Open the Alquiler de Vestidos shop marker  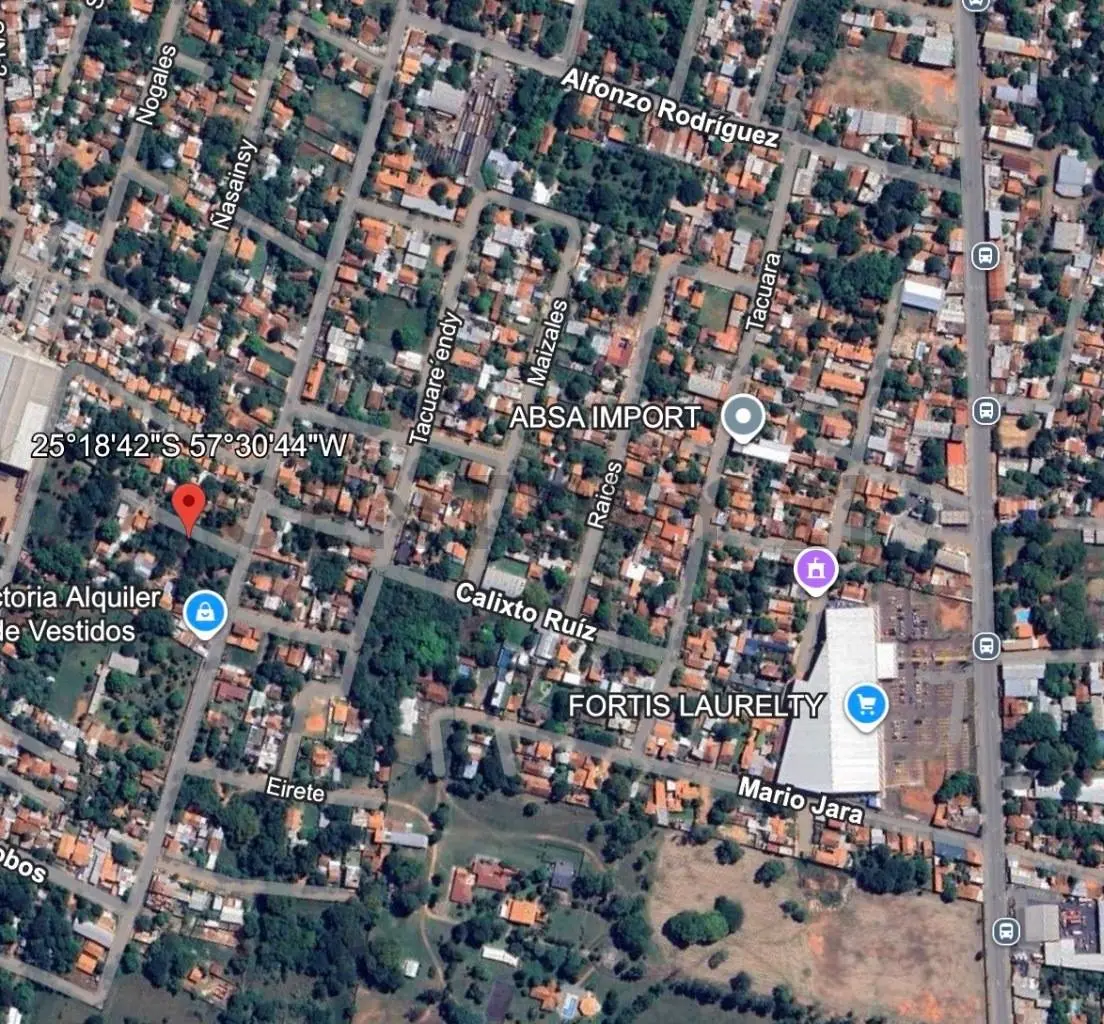click(205, 610)
